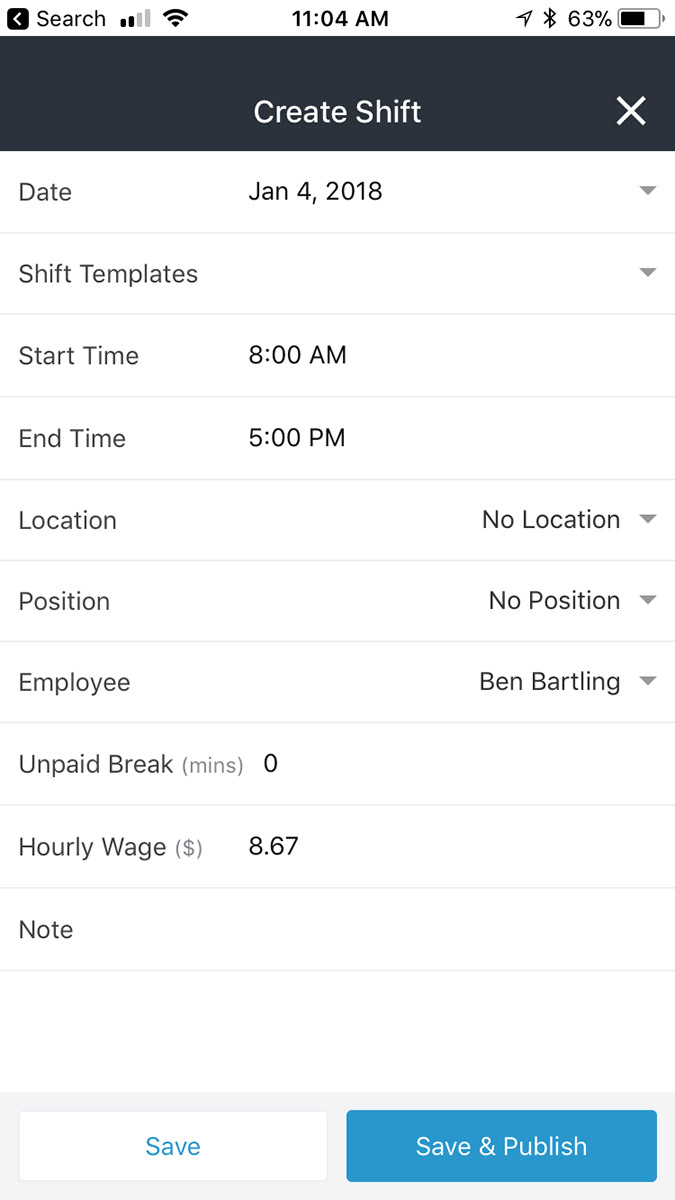Edit the Unpaid Break minutes field
The width and height of the screenshot is (675, 1200).
pyautogui.click(x=337, y=764)
